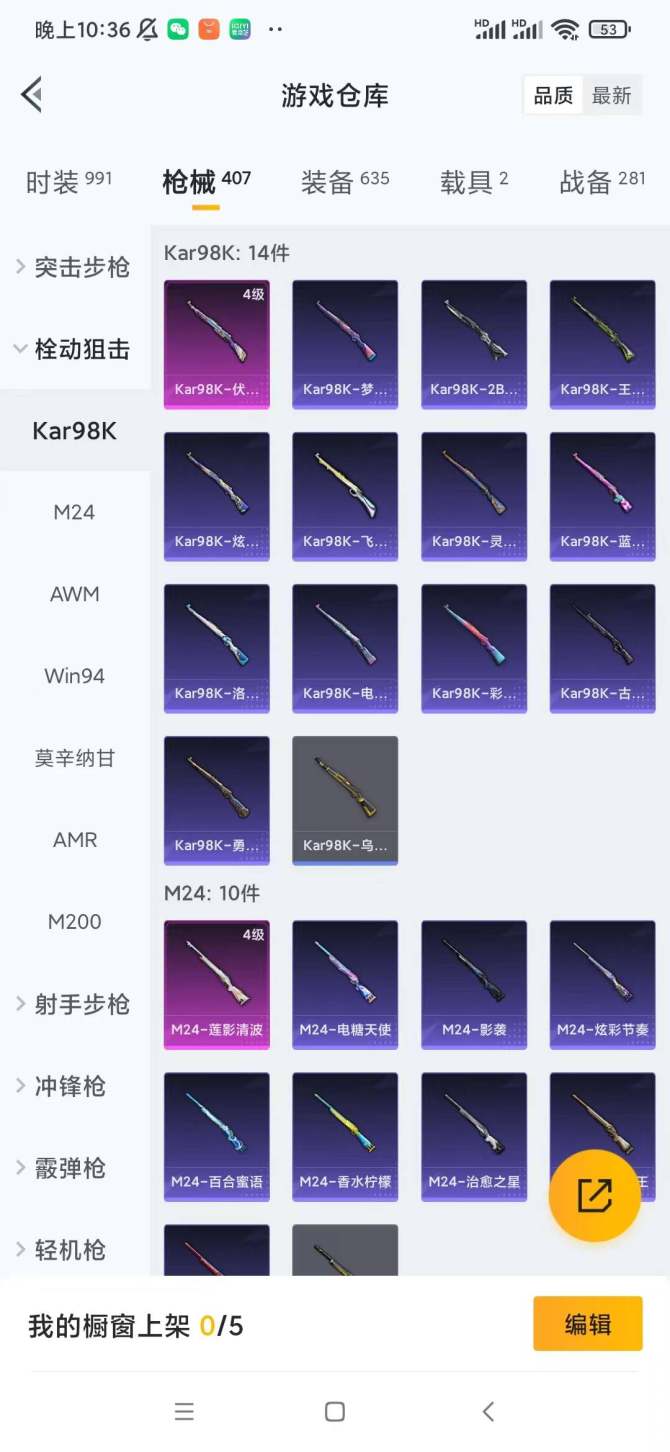Sort inventory by 最新
Viewport: 670px width, 1452px height.
coord(611,96)
